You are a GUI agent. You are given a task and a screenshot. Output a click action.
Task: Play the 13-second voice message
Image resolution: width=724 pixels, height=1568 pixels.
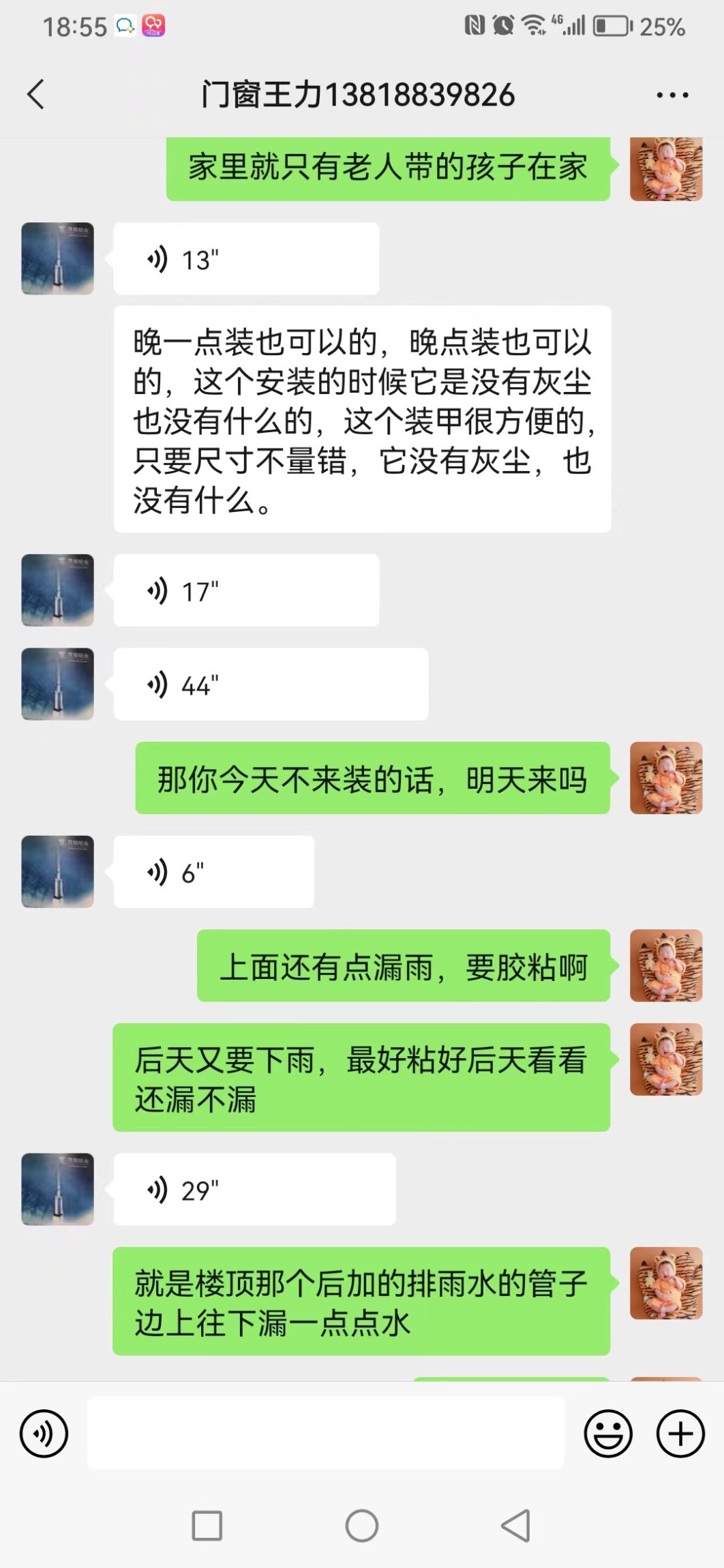click(x=245, y=259)
